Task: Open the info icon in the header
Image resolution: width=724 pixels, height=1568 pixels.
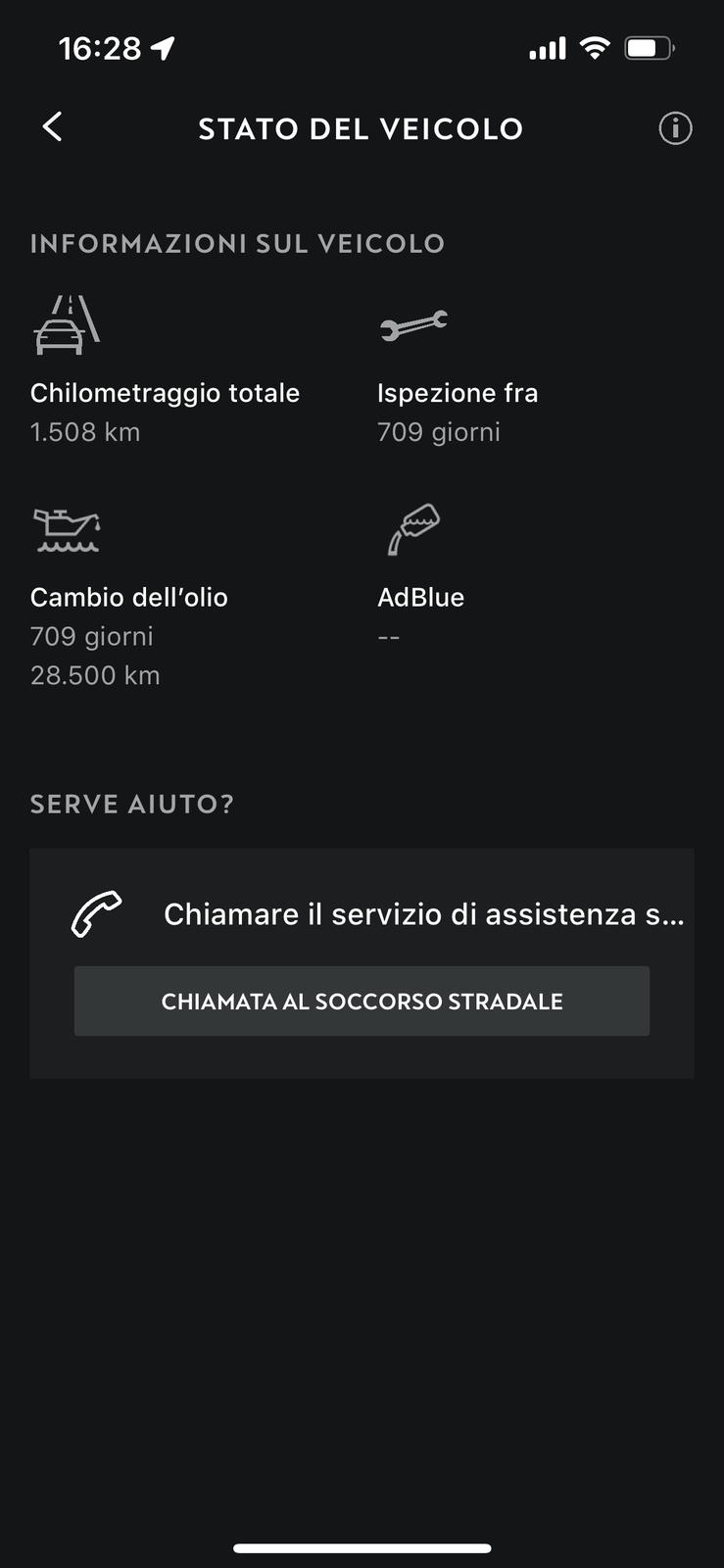Action: 675,128
